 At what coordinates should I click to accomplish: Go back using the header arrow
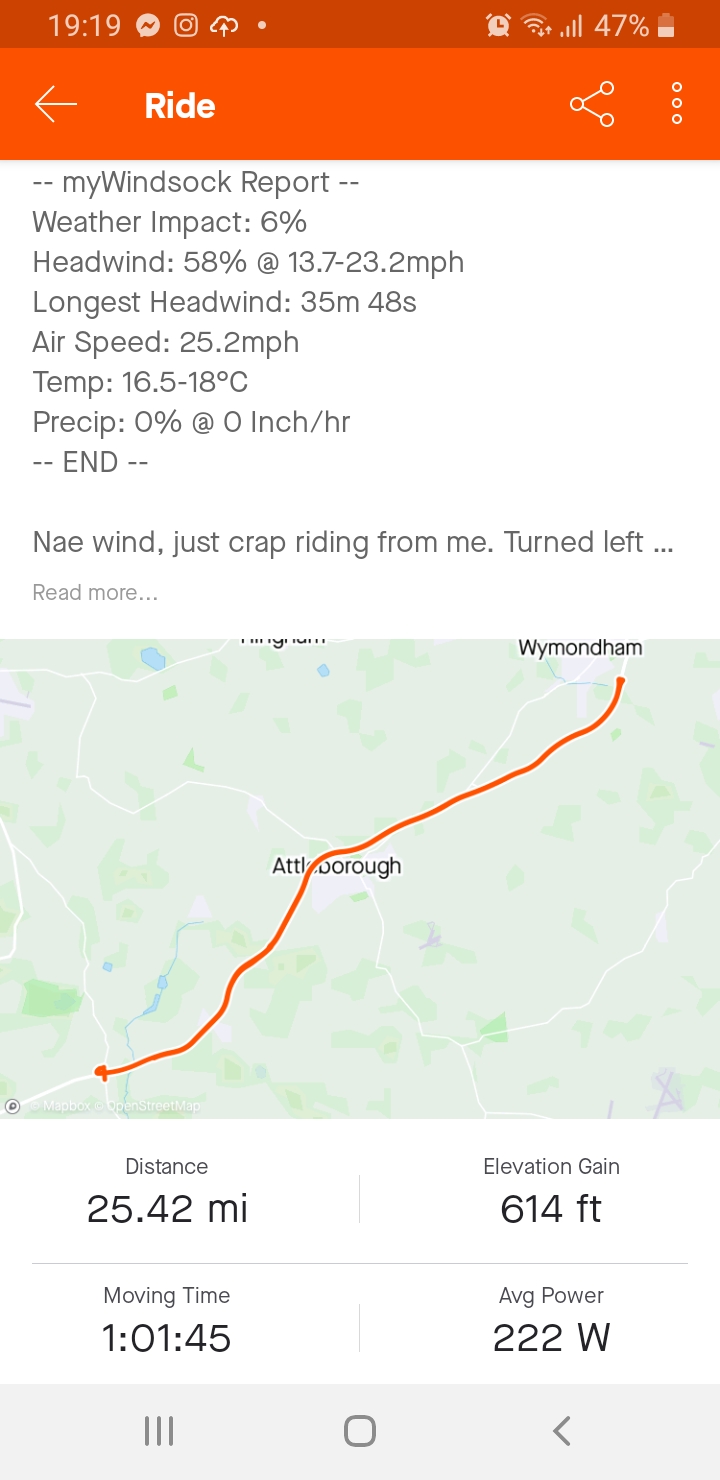click(56, 104)
